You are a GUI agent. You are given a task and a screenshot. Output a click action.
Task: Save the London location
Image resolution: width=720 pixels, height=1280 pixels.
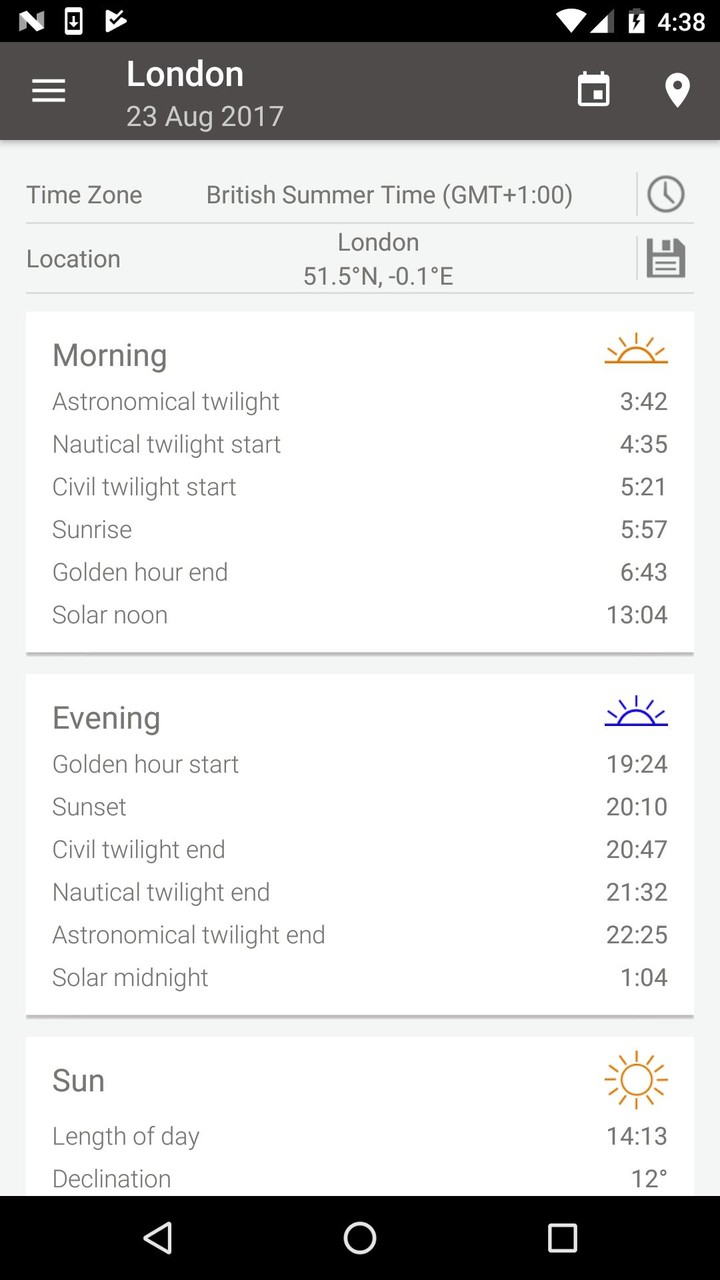tap(665, 258)
